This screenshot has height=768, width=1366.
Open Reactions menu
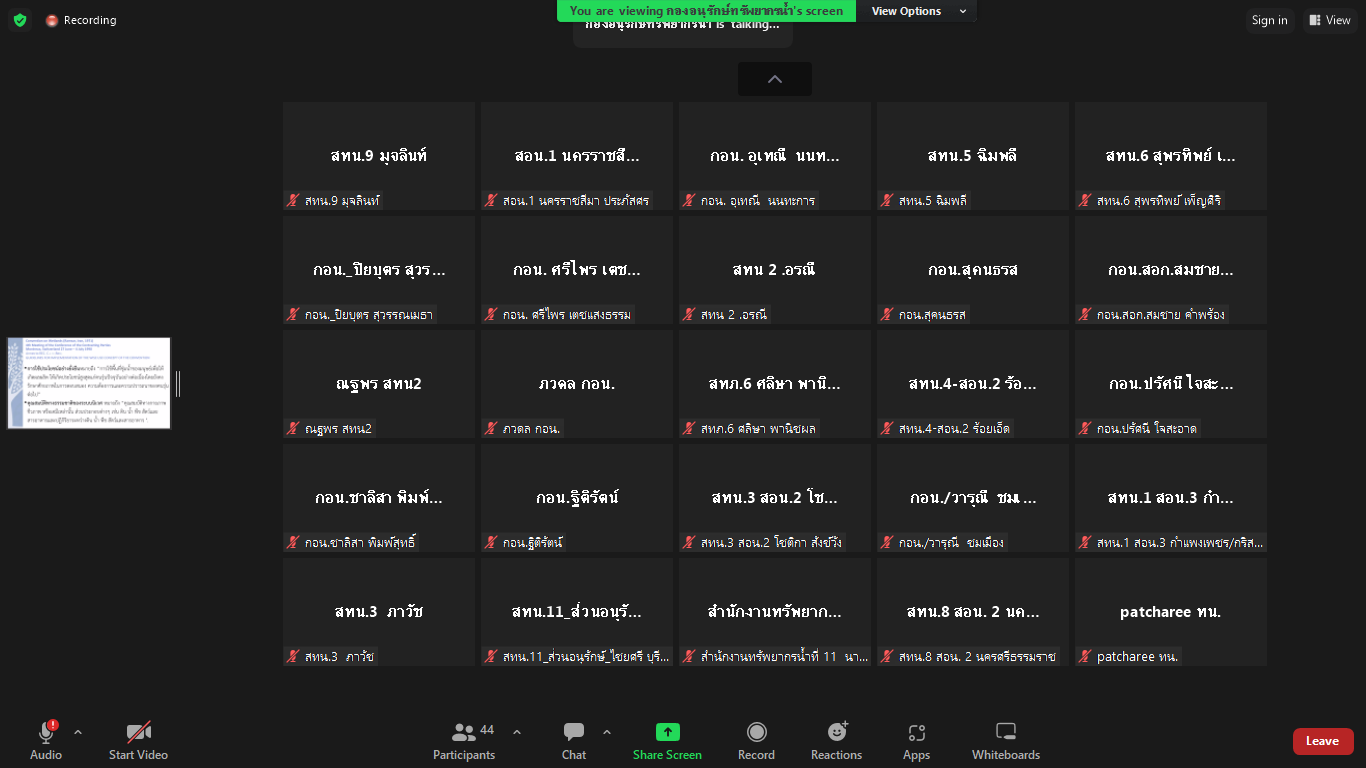836,741
